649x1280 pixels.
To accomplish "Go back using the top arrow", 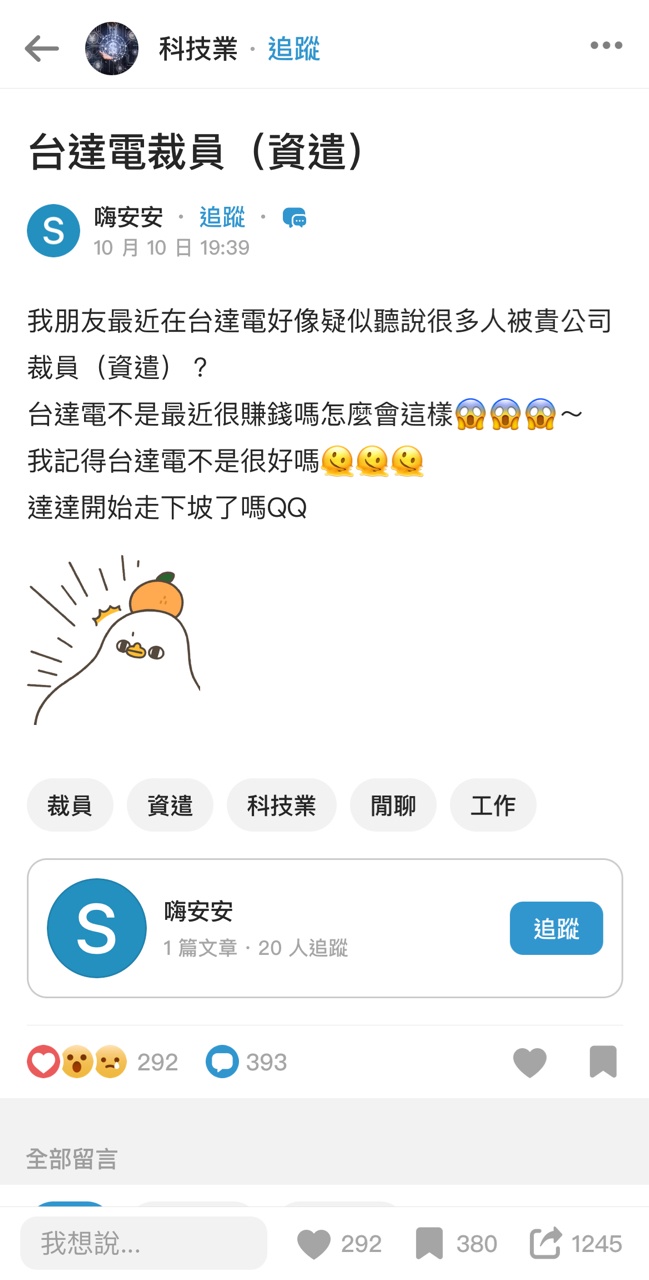I will 42,48.
